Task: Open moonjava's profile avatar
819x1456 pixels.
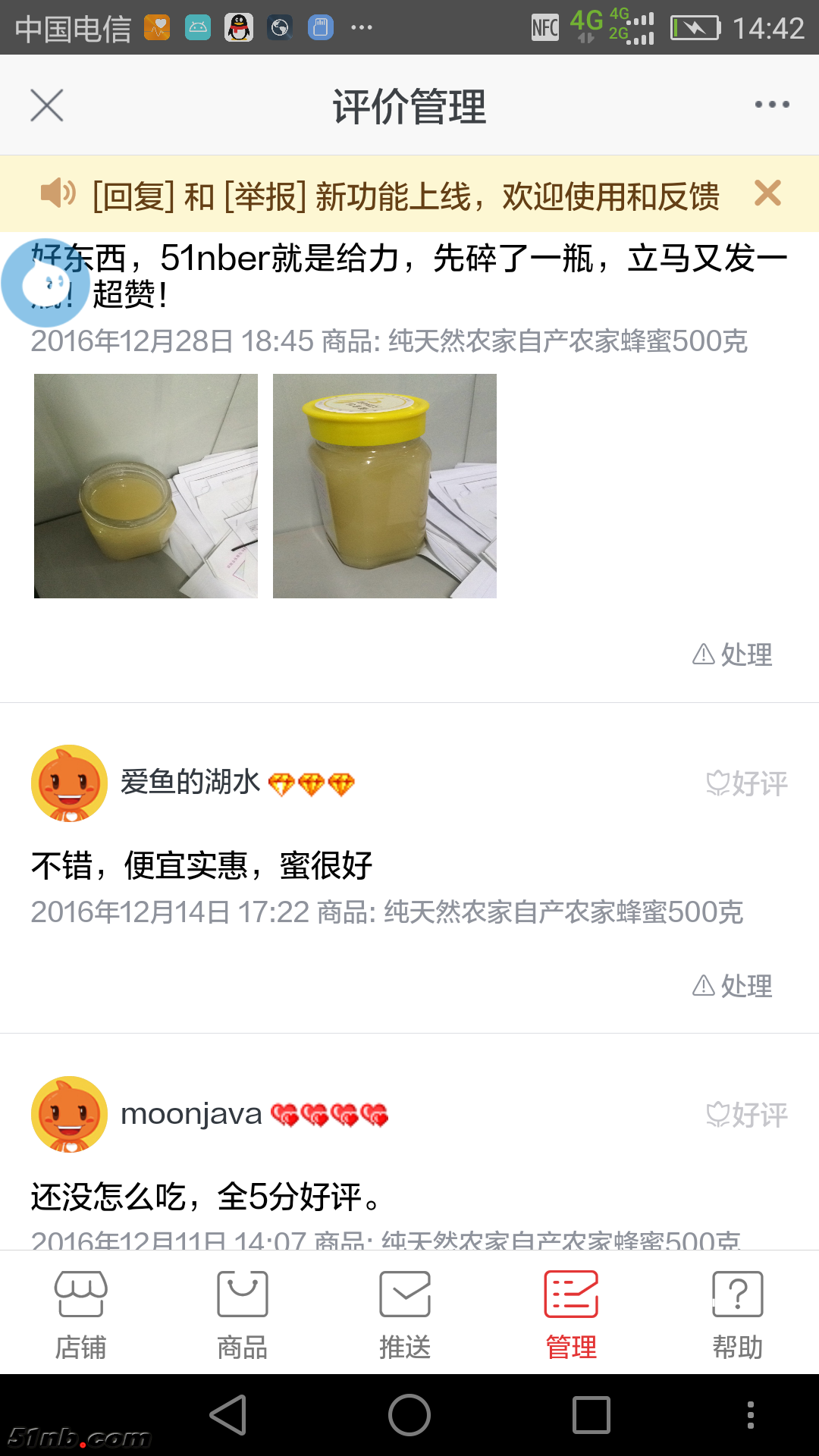Action: coord(69,1115)
